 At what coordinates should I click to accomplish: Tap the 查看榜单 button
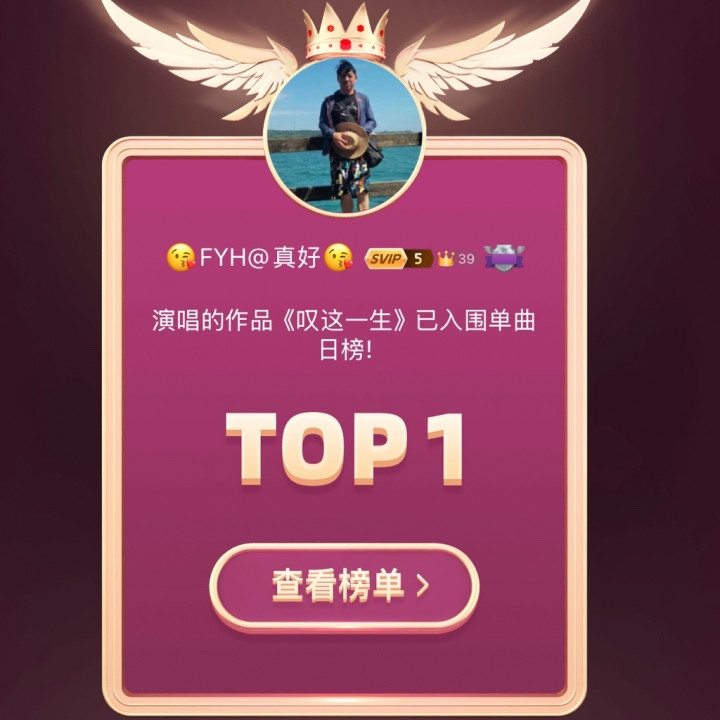pyautogui.click(x=344, y=586)
